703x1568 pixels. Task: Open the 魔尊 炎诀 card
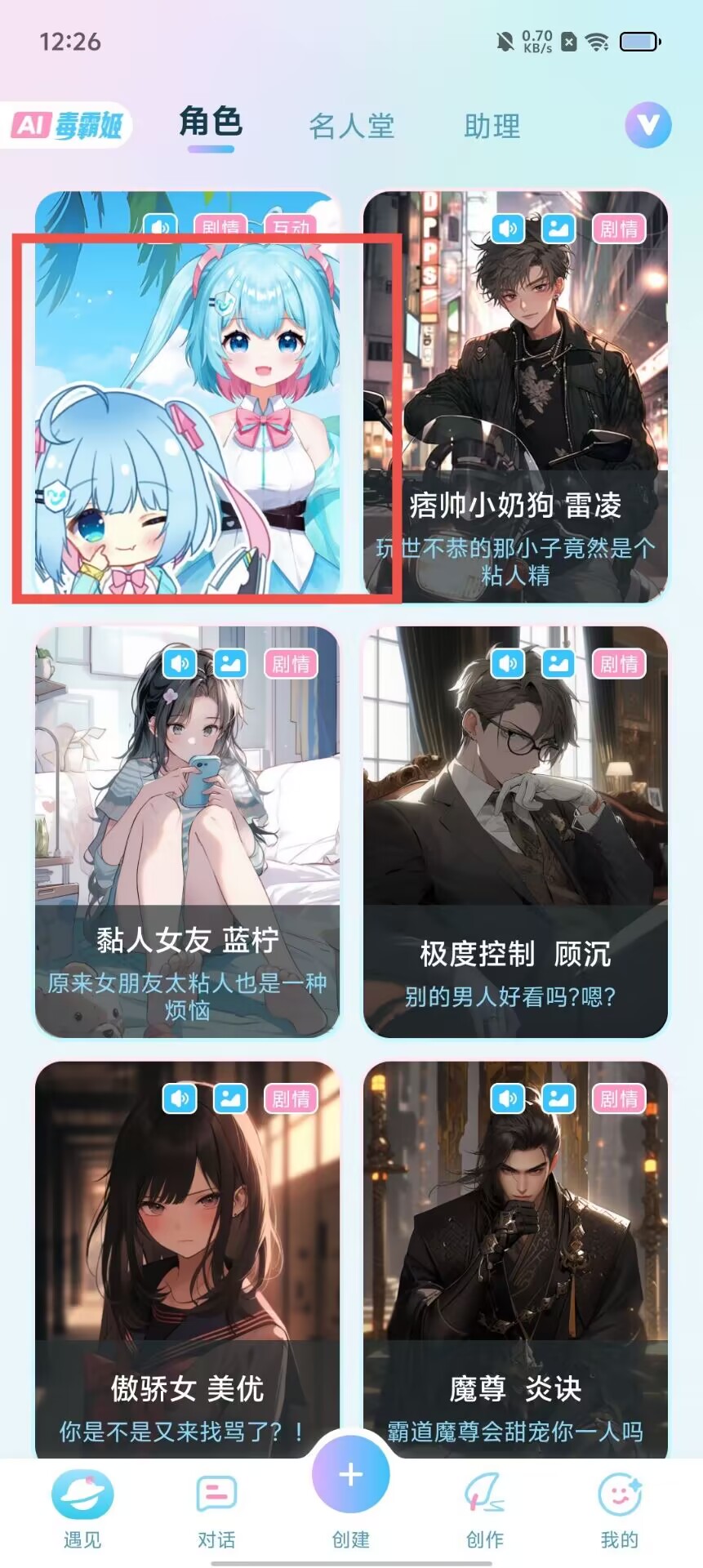coord(515,1258)
